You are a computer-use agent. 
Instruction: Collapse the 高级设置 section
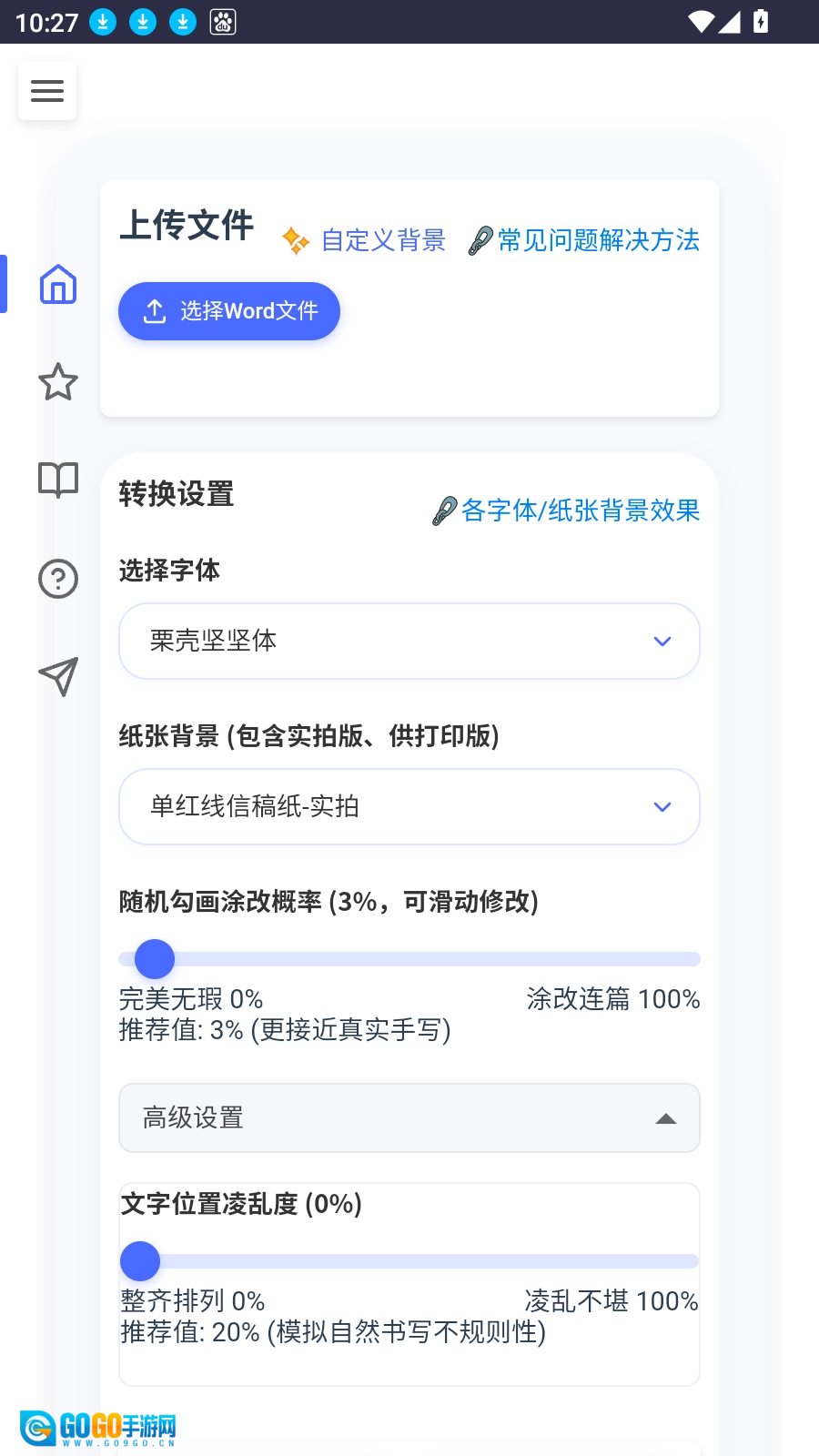coord(409,1117)
